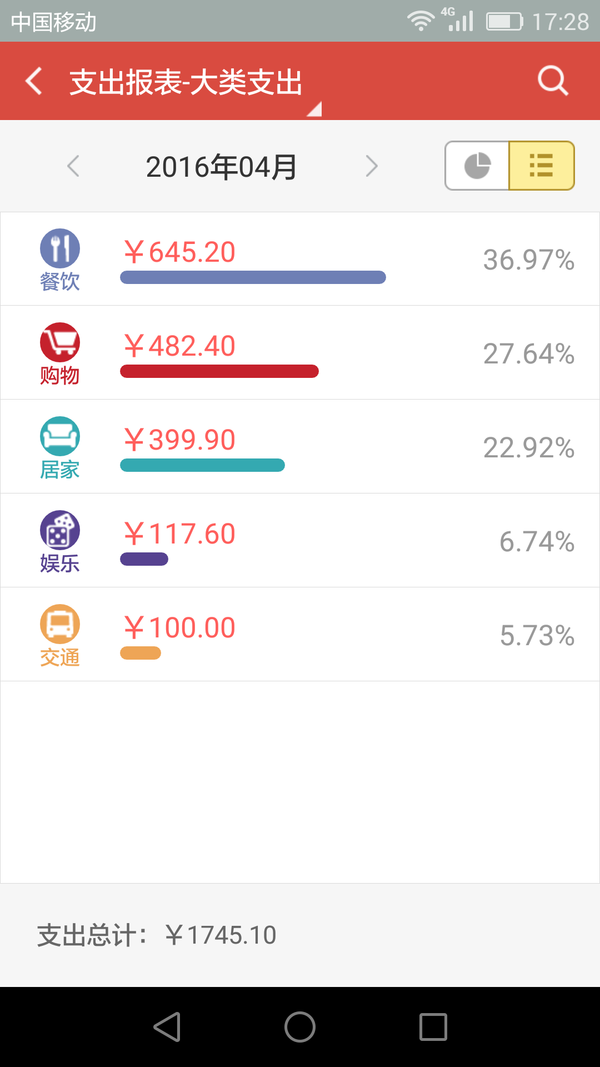Tap the system home button
600x1067 pixels.
[300, 1026]
